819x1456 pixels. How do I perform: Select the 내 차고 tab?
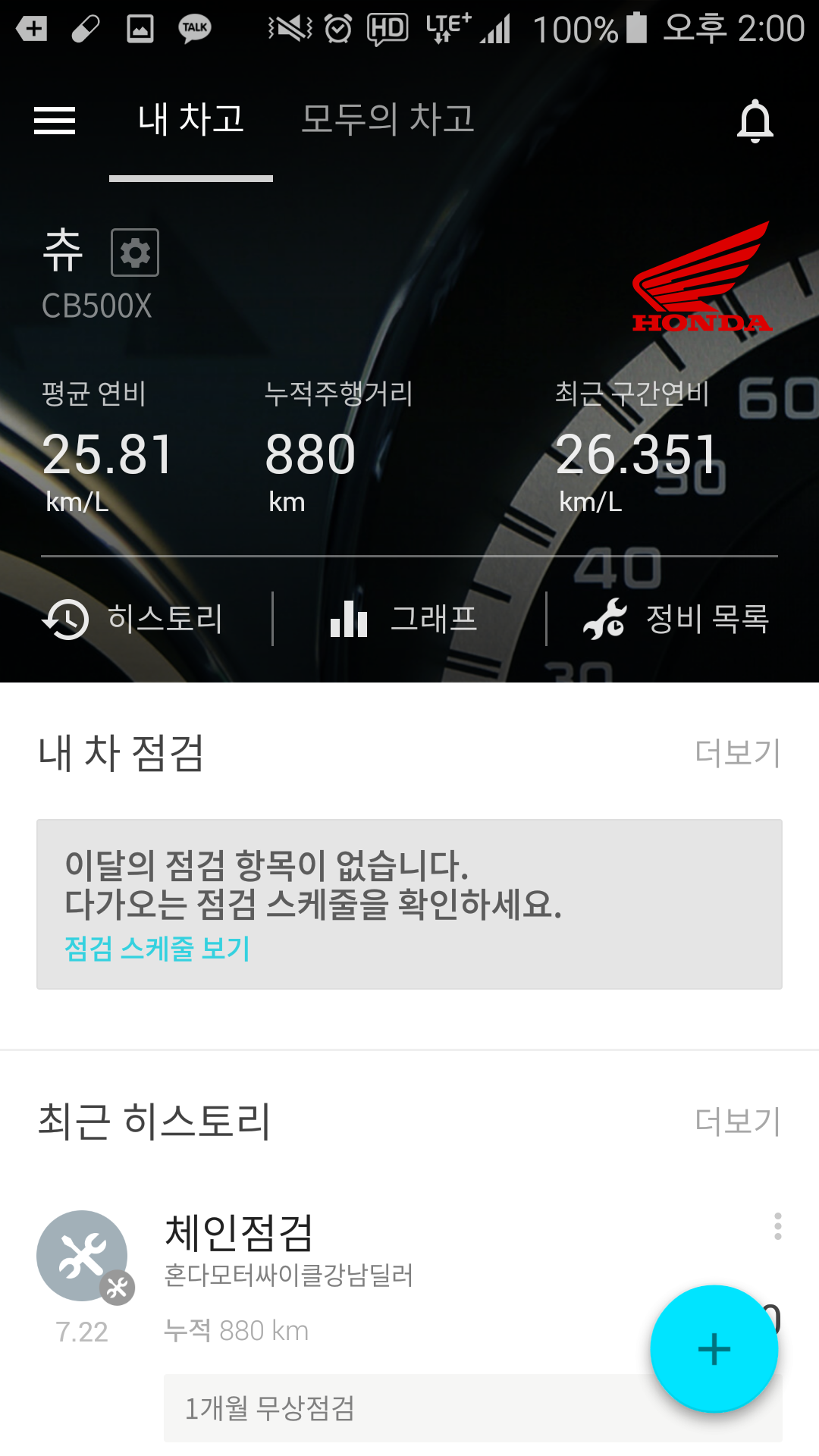pos(191,120)
